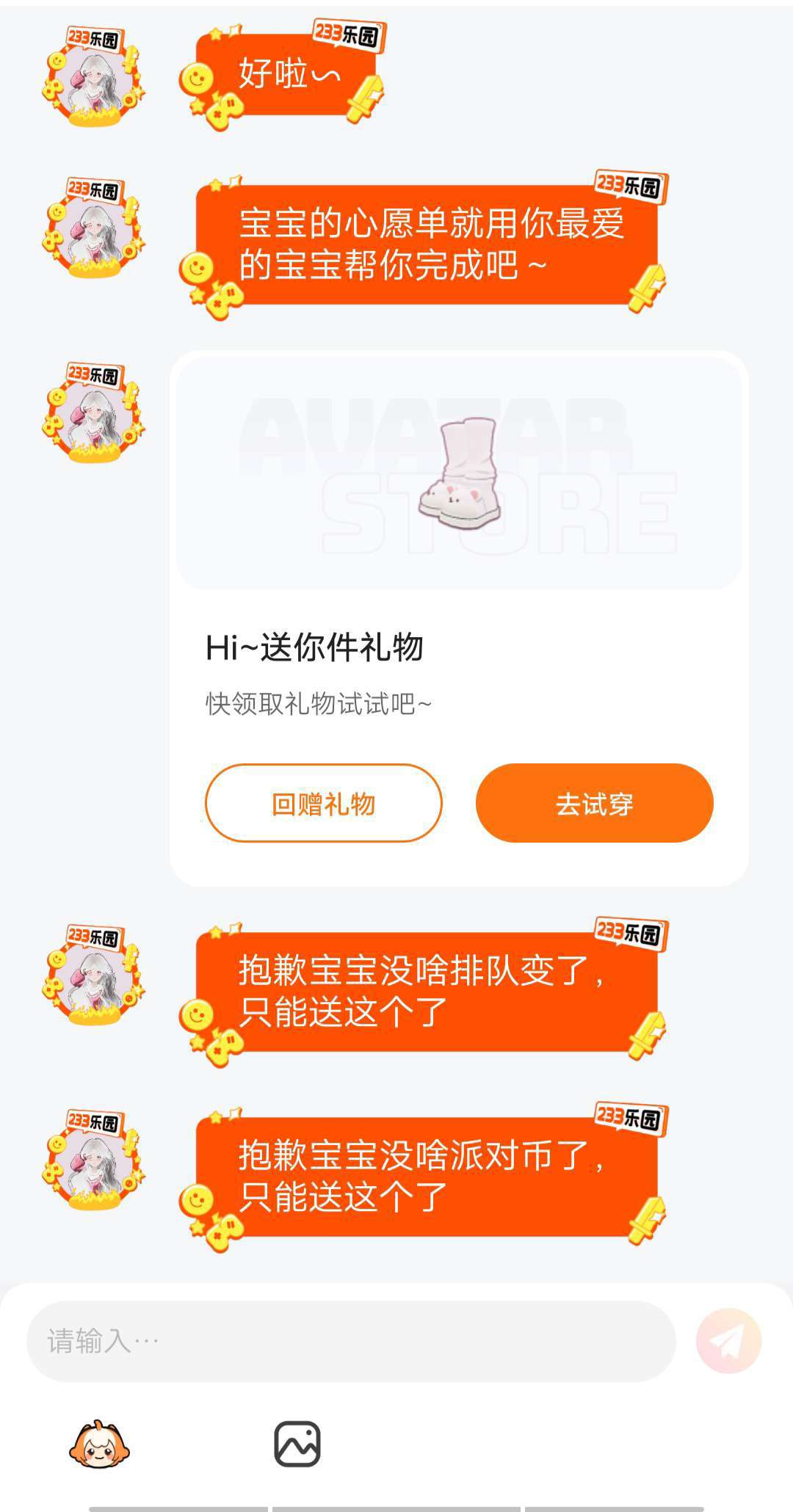
Task: View sender avatar beside 好啦 message
Action: coord(93,79)
